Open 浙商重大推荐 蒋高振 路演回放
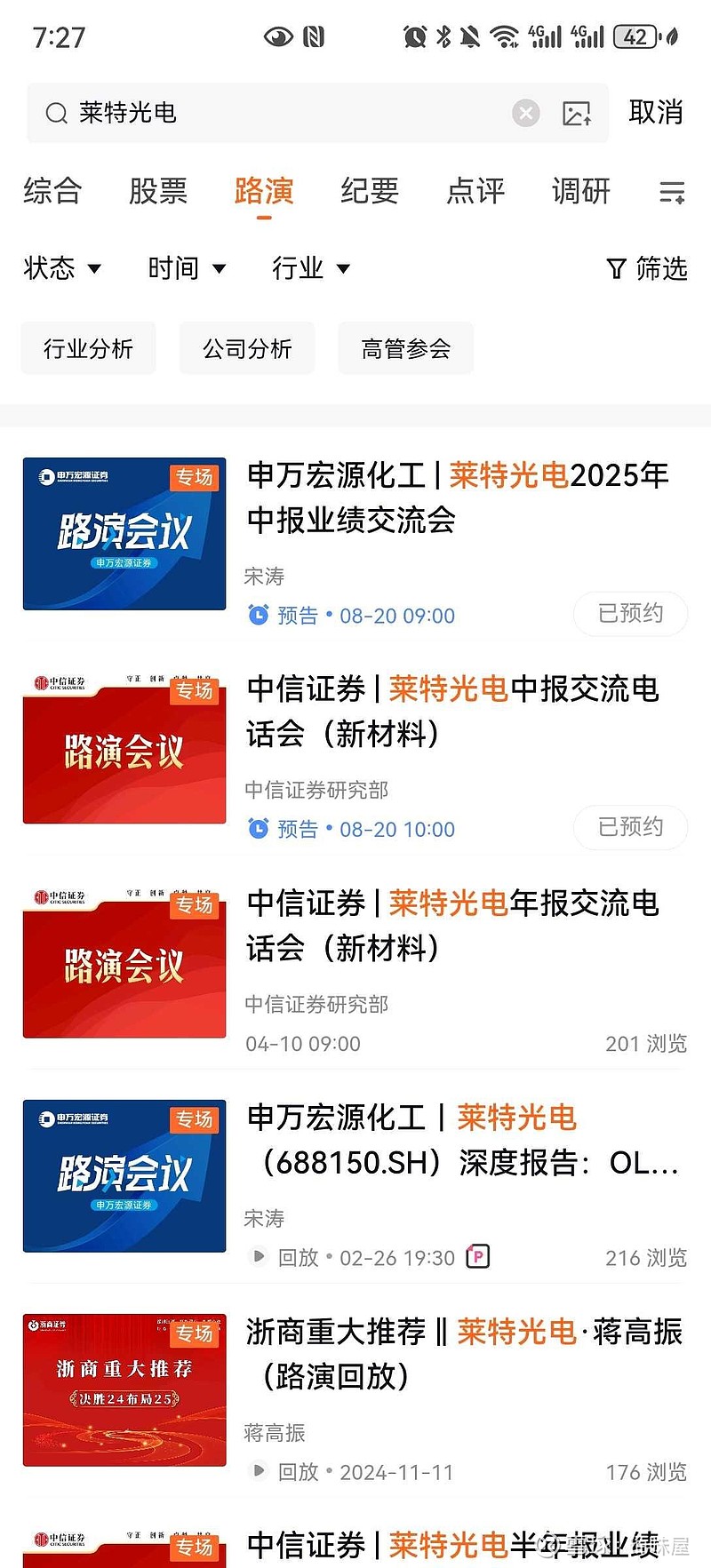 point(355,1390)
